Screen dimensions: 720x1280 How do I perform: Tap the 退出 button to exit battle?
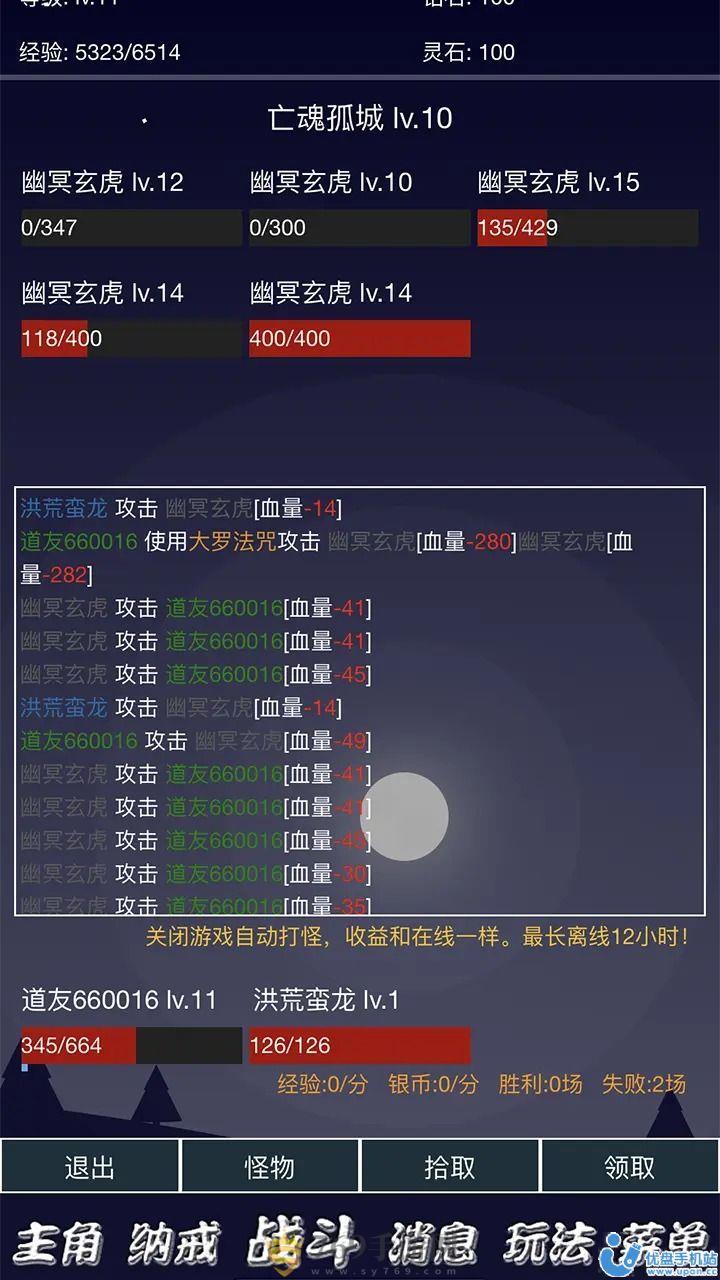(x=90, y=1167)
